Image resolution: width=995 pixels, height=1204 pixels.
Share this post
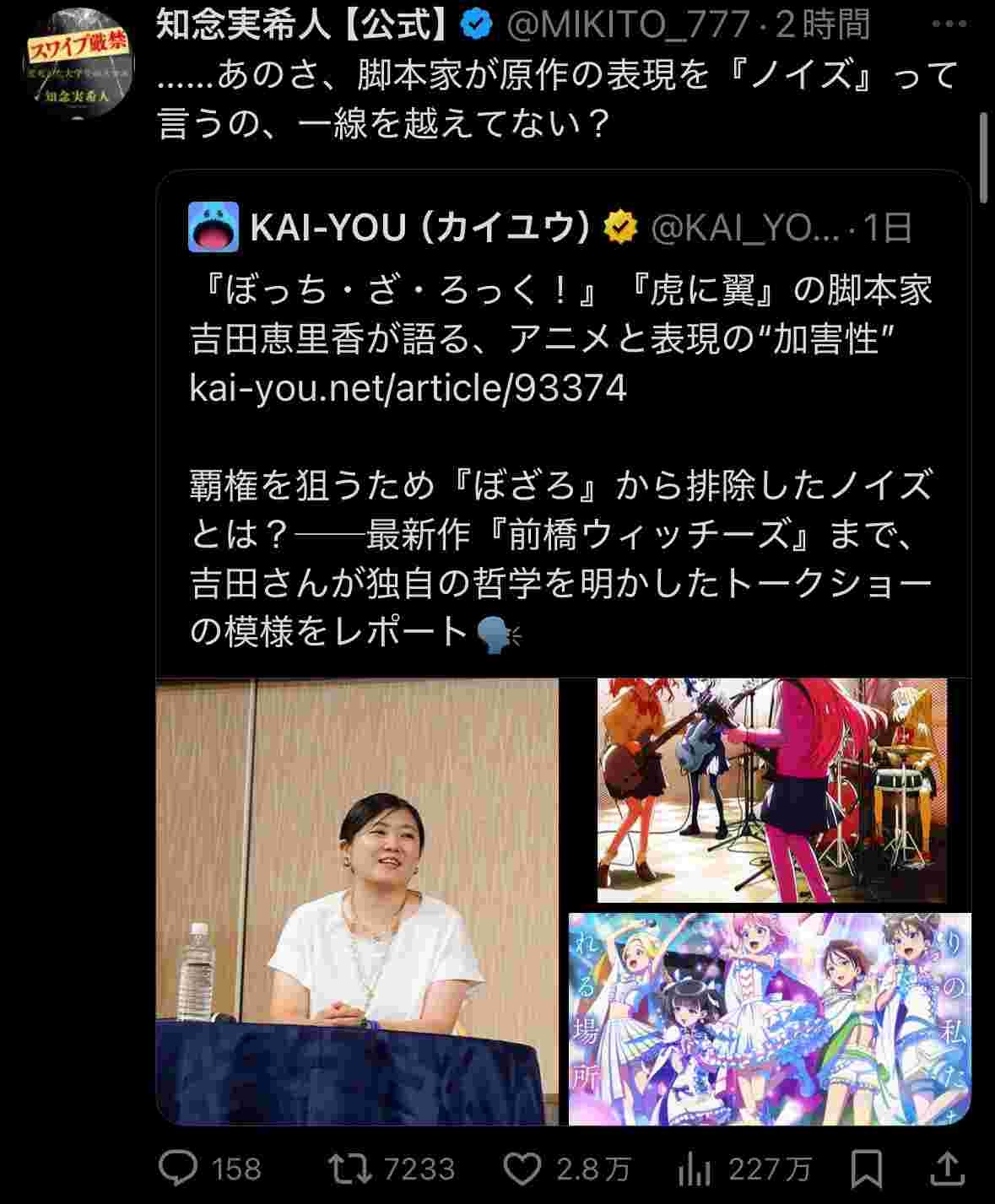(x=946, y=1168)
